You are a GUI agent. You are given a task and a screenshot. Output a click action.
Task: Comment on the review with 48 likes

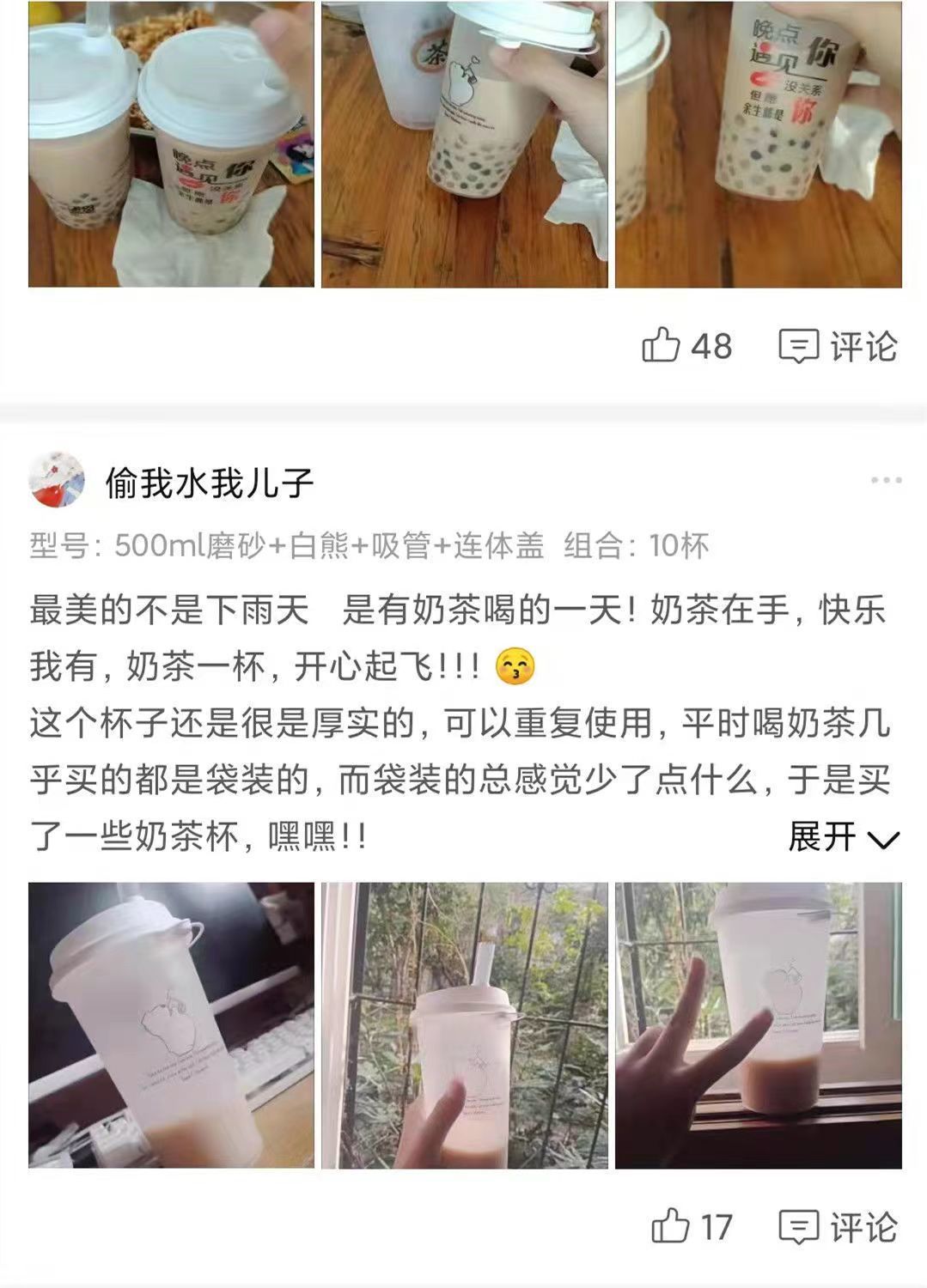tap(838, 346)
